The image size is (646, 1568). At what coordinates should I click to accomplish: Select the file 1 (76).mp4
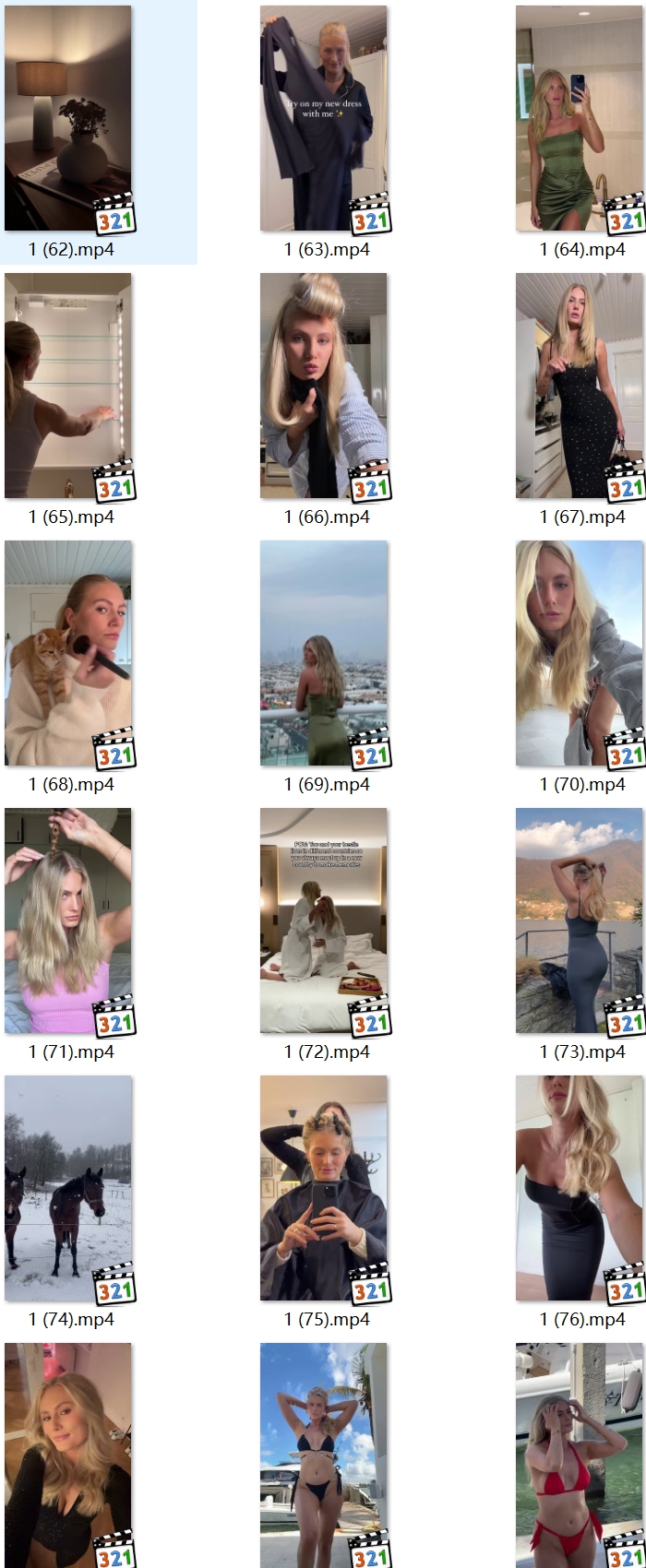[x=579, y=1188]
